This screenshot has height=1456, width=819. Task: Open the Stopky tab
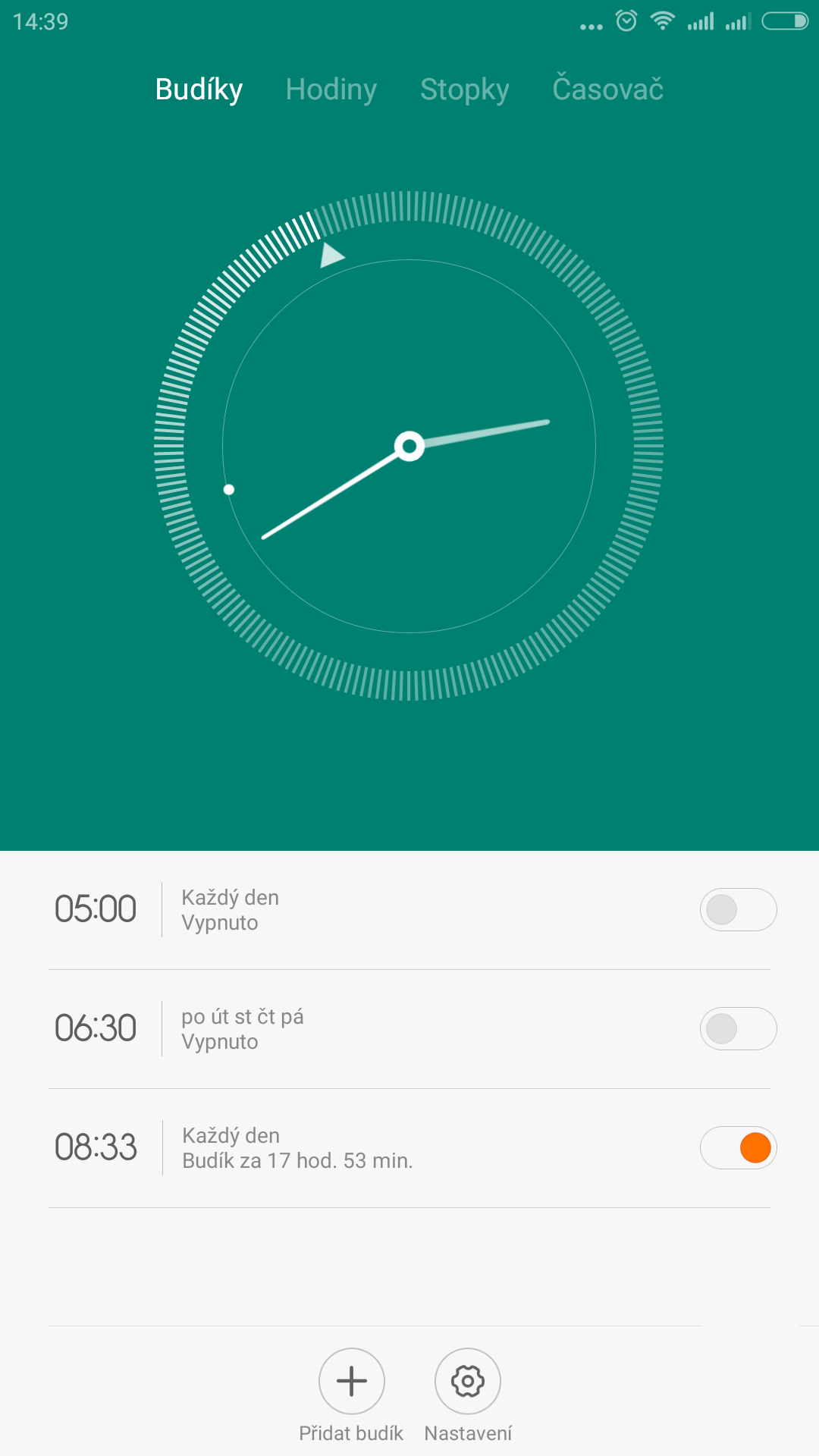pyautogui.click(x=464, y=89)
